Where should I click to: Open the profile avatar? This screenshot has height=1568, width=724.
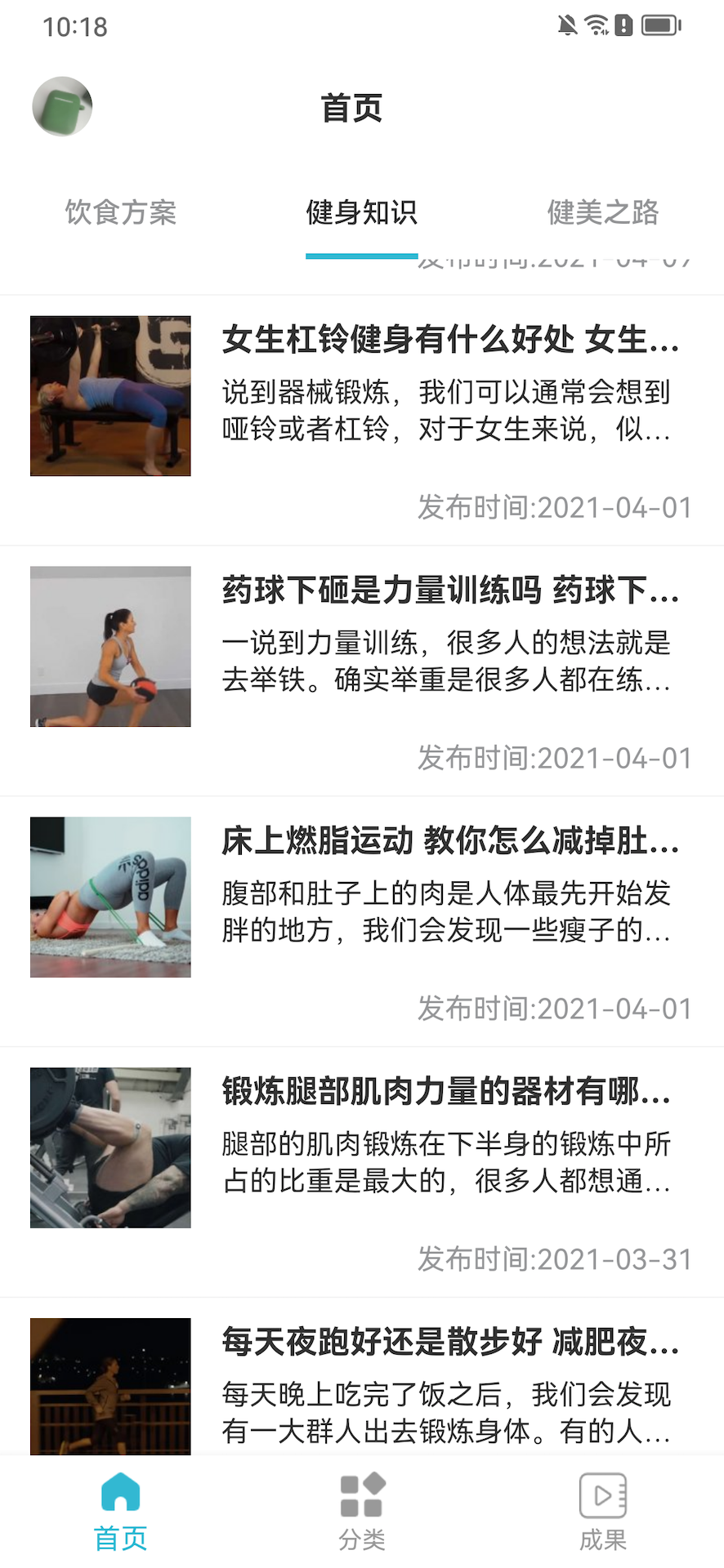point(62,107)
